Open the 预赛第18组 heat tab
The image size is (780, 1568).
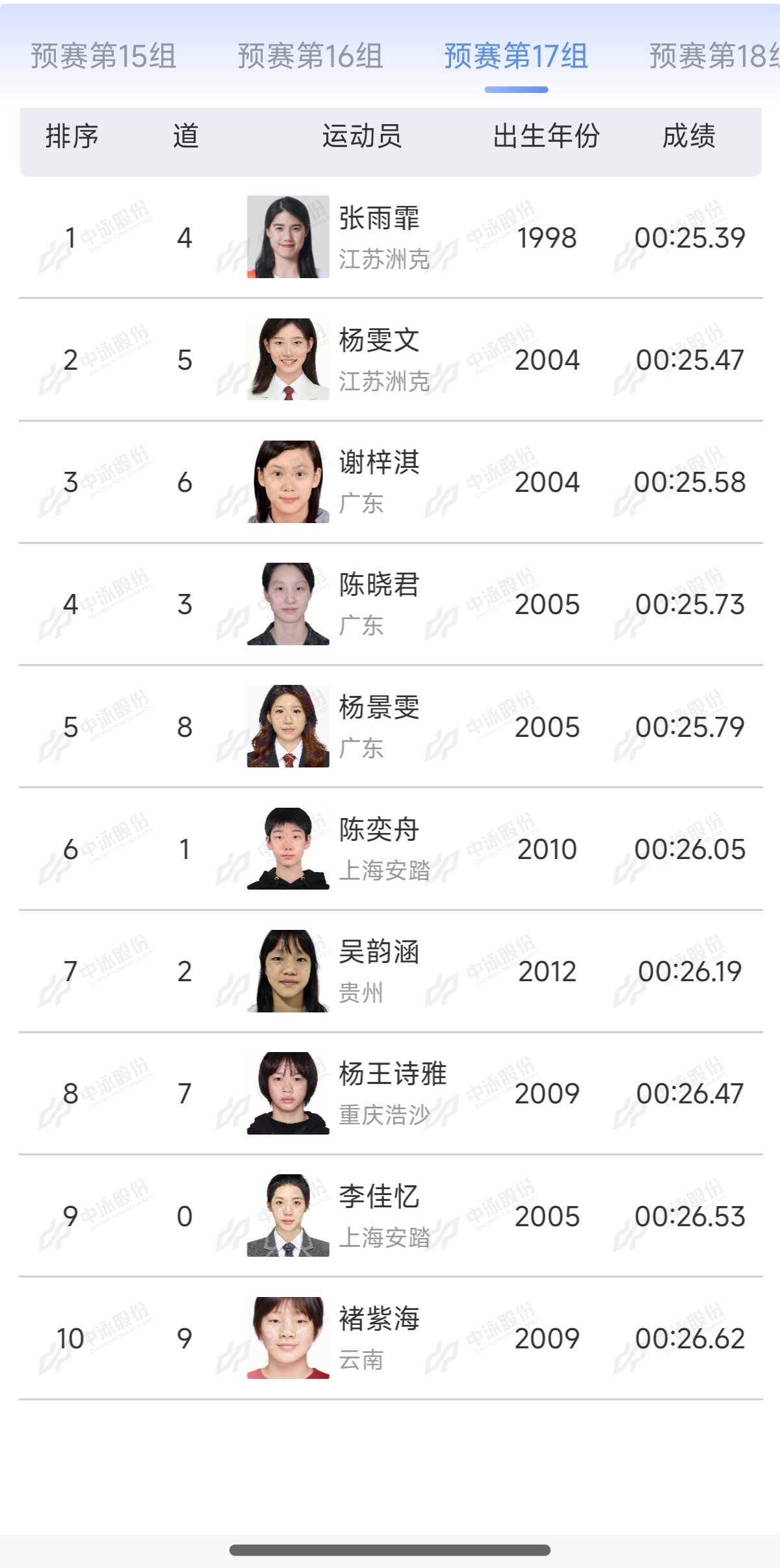click(714, 57)
